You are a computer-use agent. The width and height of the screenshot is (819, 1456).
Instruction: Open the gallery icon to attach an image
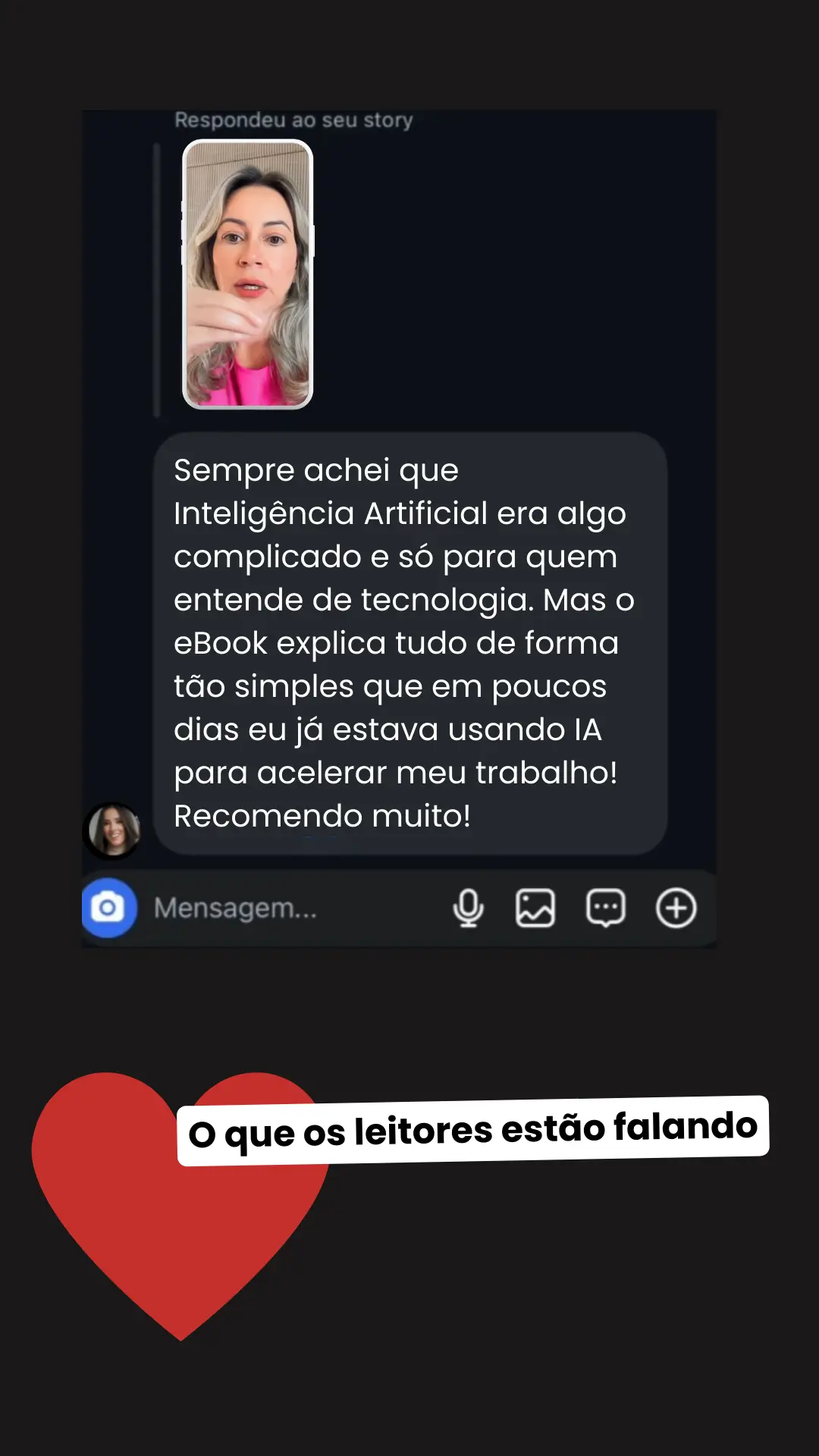(x=535, y=907)
